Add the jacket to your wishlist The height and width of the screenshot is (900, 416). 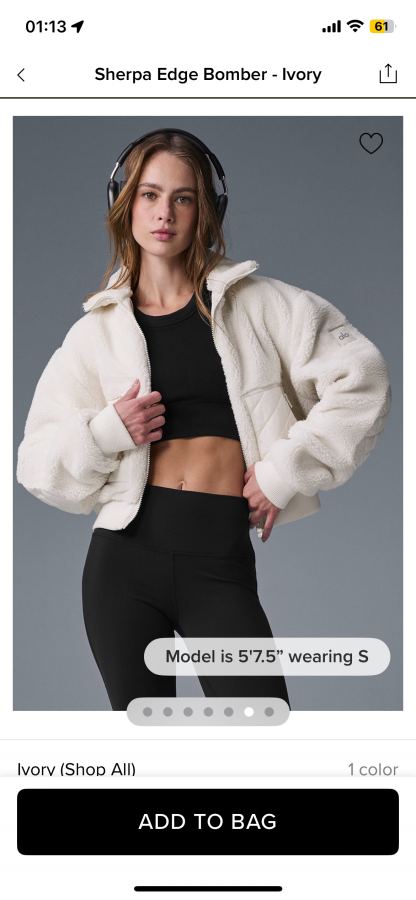click(x=371, y=143)
